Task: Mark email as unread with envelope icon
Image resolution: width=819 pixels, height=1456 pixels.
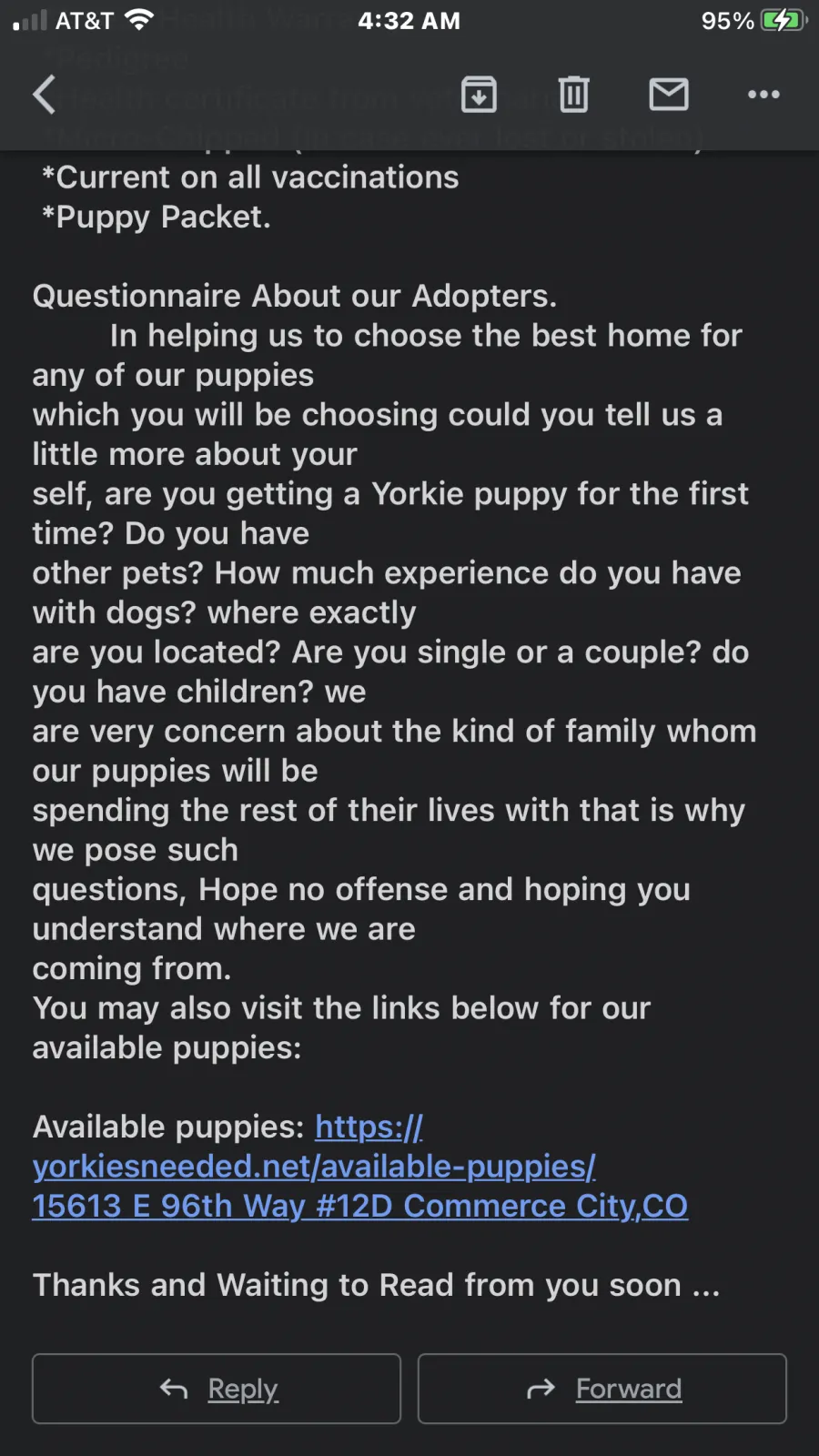Action: point(669,94)
